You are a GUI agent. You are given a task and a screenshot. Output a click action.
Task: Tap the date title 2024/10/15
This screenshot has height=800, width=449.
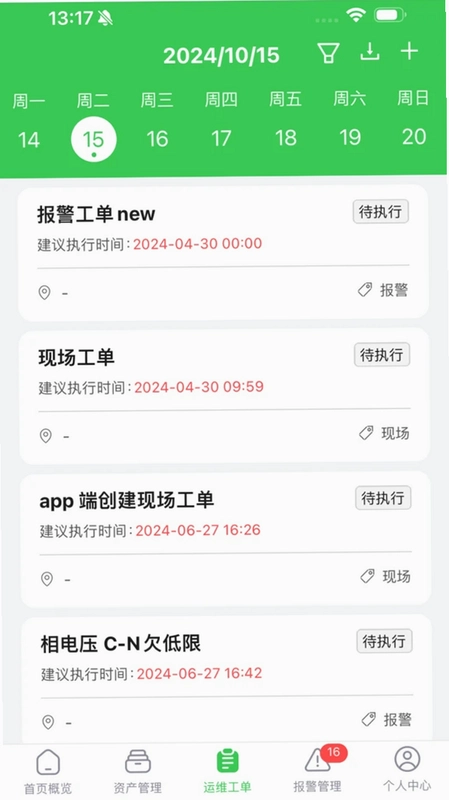[221, 55]
